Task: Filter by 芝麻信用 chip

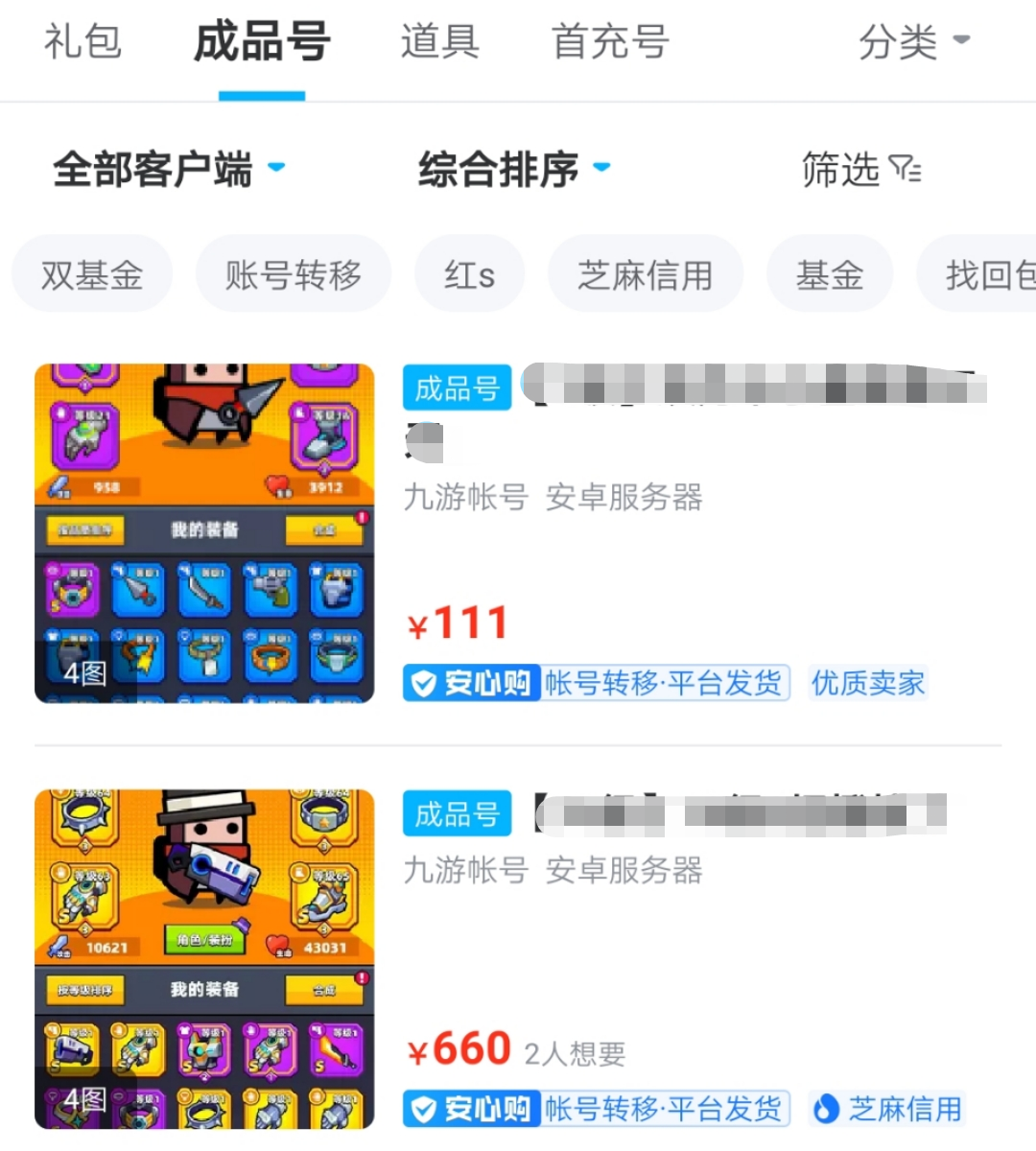Action: 645,275
